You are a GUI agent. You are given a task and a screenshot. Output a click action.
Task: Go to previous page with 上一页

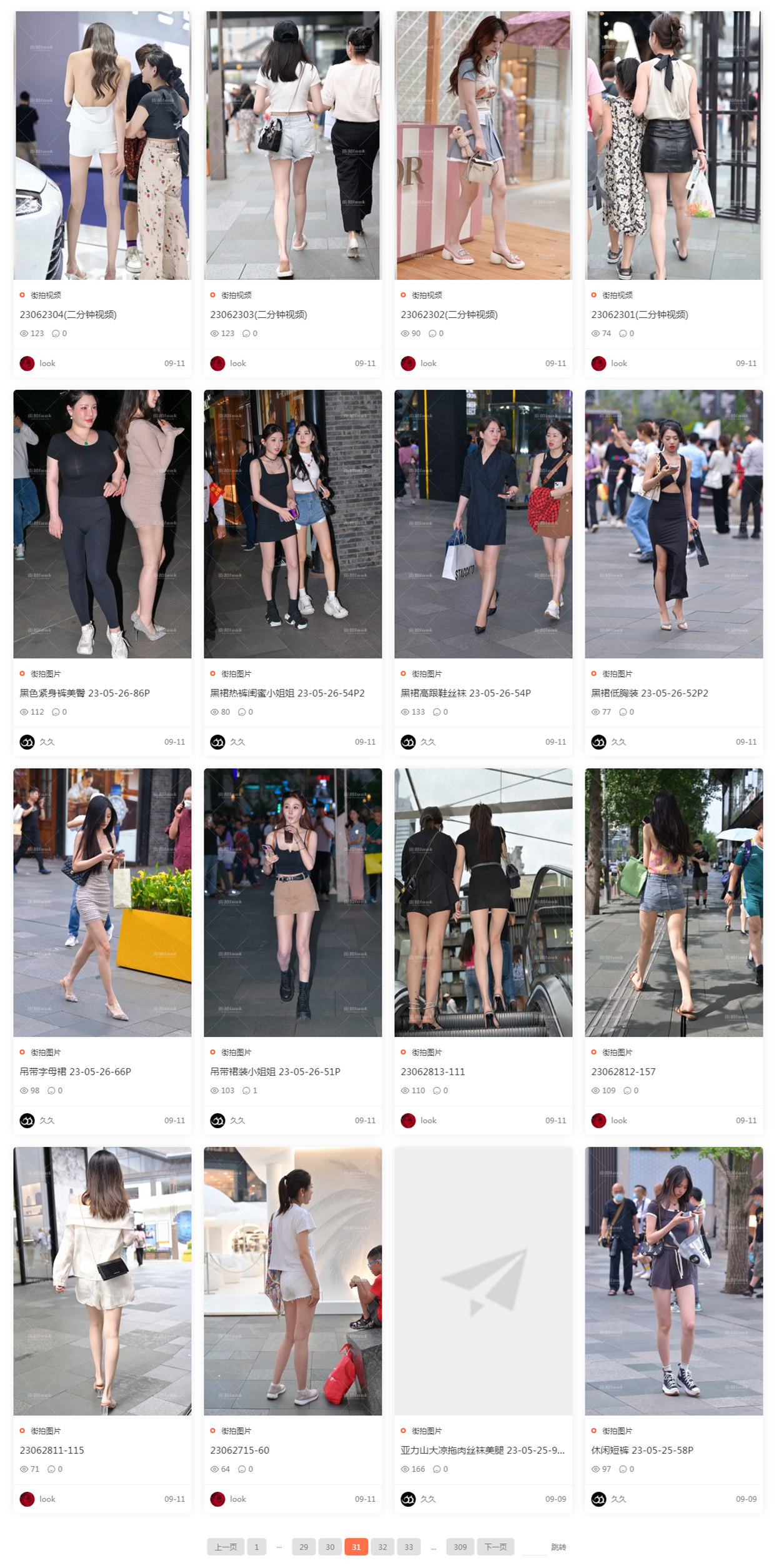(x=226, y=1547)
